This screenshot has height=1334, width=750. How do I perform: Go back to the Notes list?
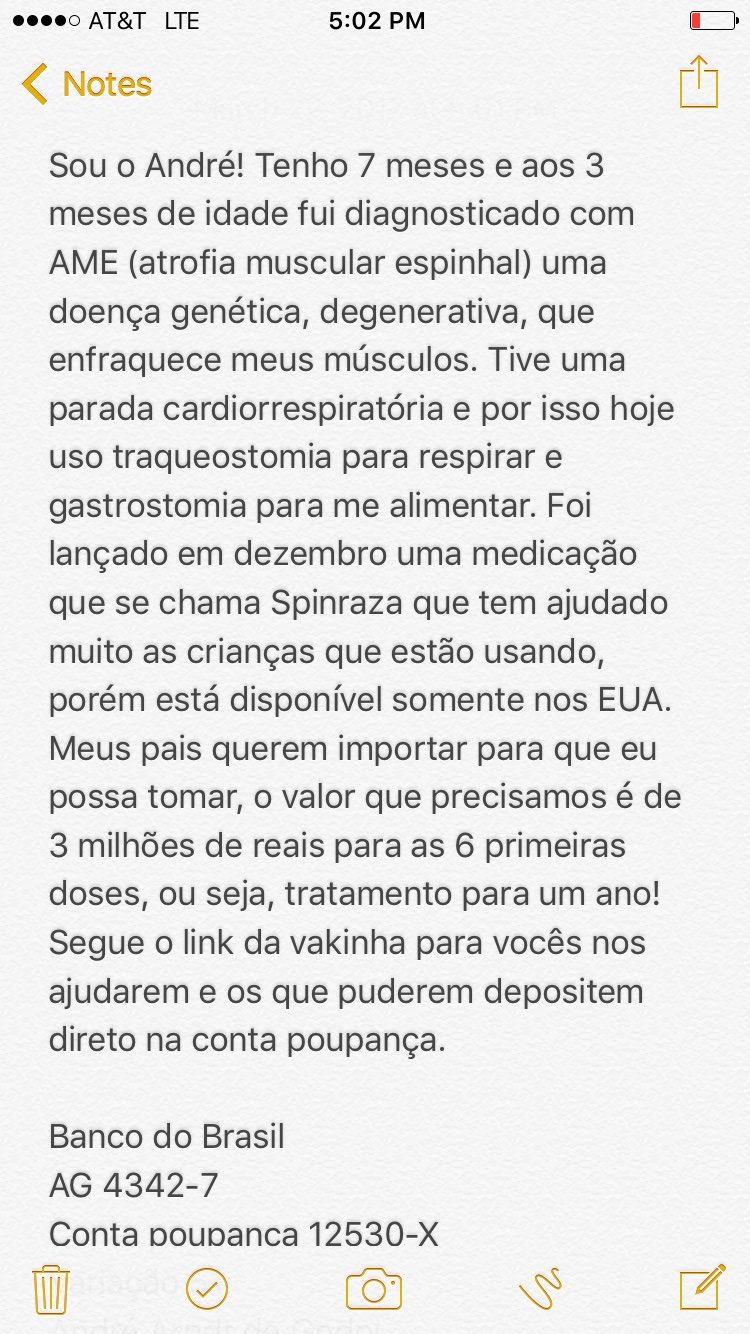87,84
